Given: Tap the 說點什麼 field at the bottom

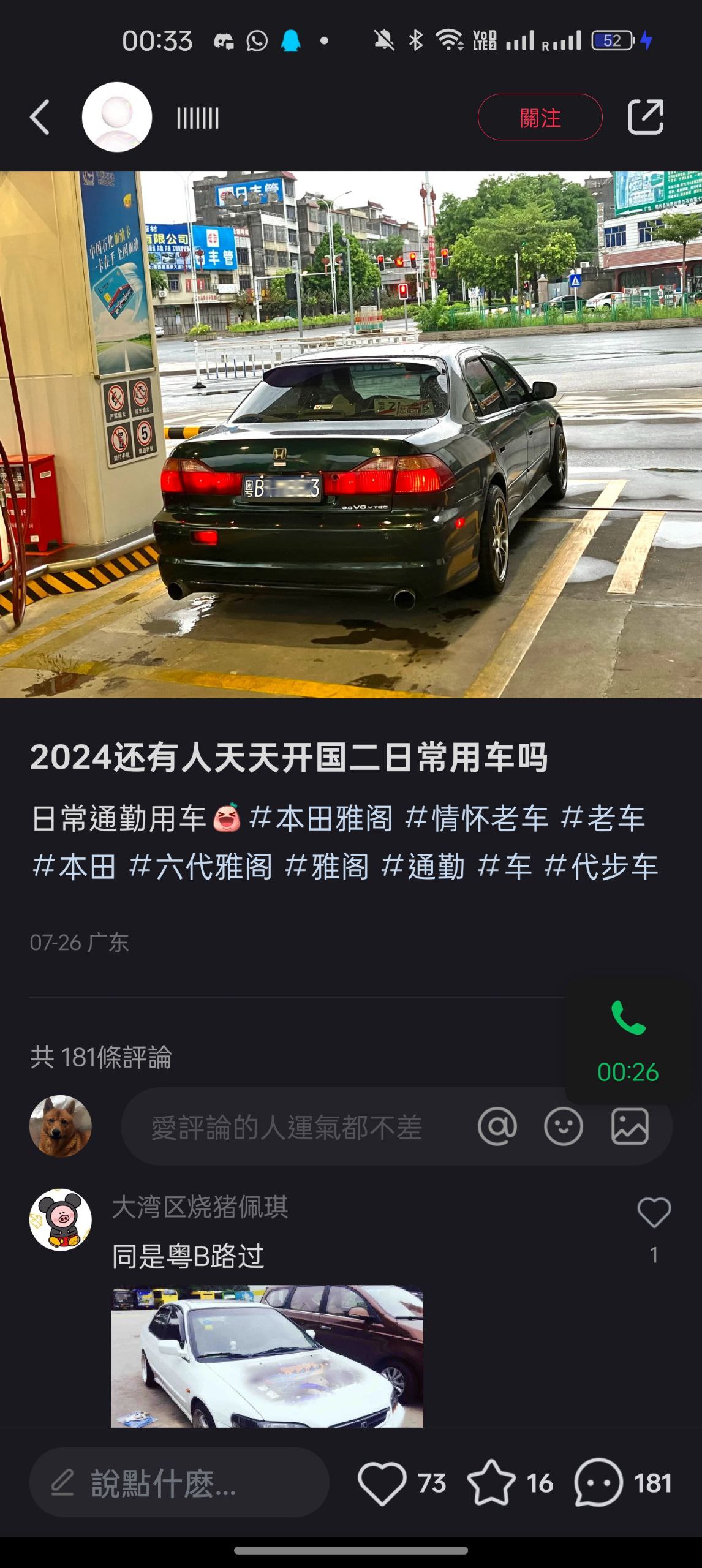Looking at the screenshot, I should pyautogui.click(x=179, y=1483).
